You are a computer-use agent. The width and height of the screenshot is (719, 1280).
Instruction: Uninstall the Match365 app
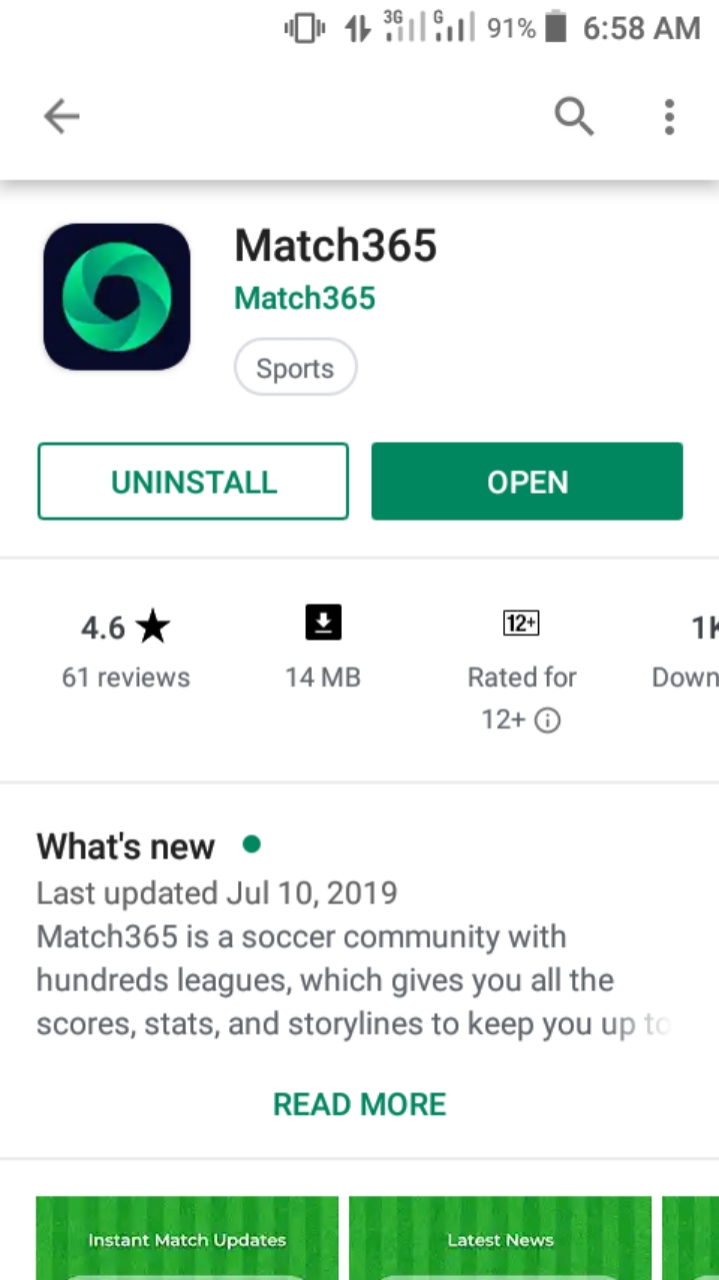(x=193, y=482)
